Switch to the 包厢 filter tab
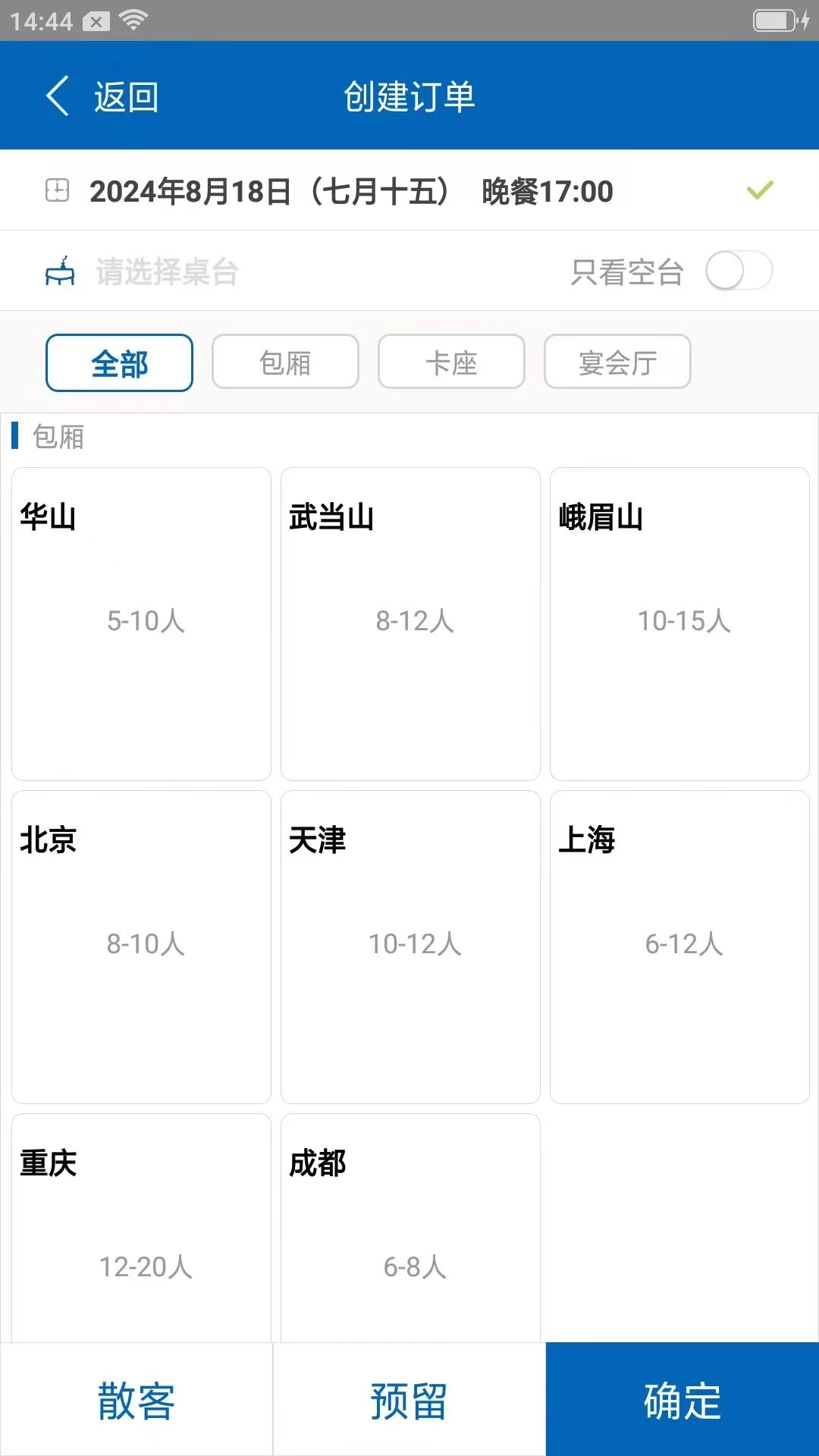819x1456 pixels. coord(286,362)
